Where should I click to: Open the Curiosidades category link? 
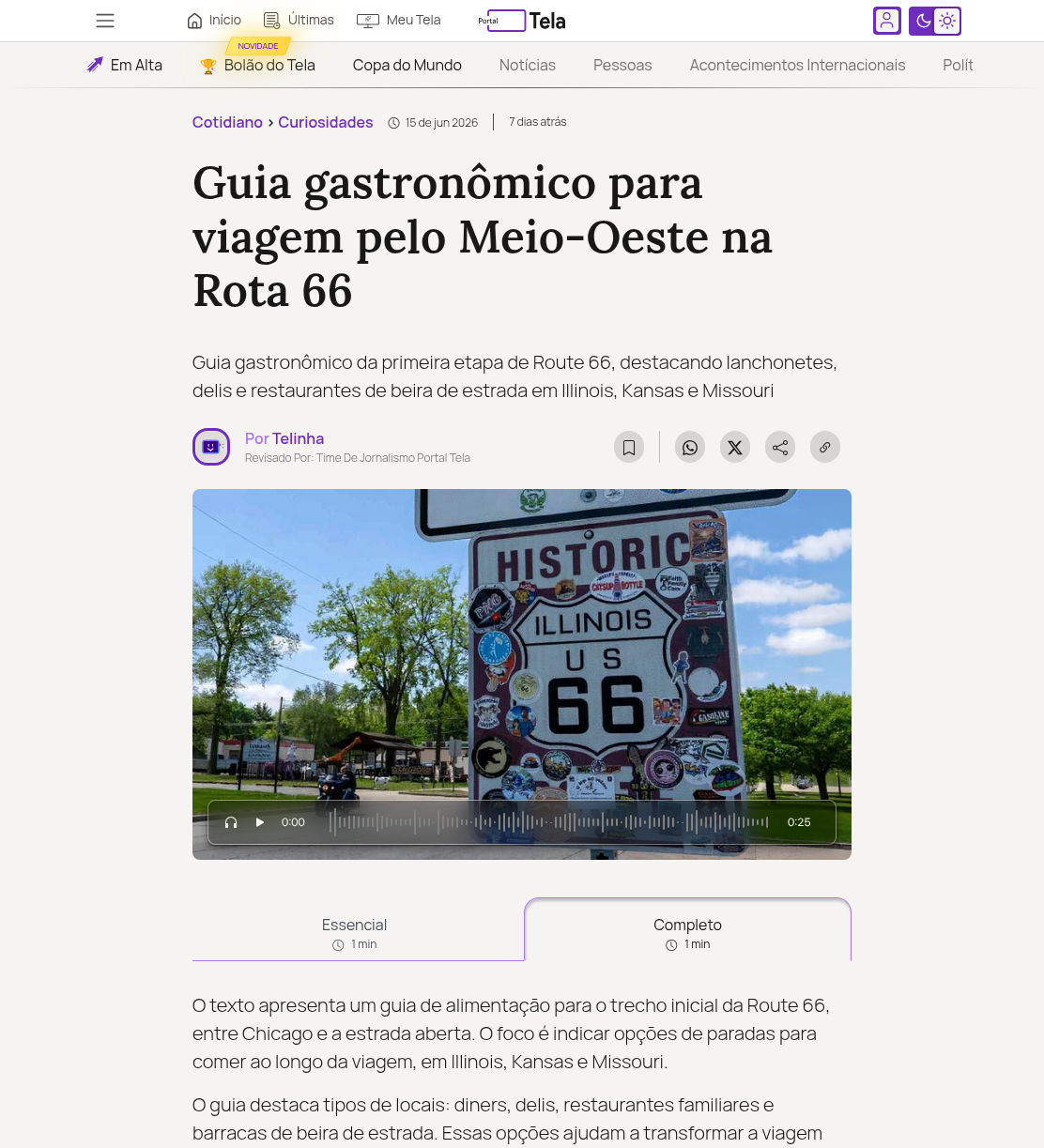tap(326, 122)
